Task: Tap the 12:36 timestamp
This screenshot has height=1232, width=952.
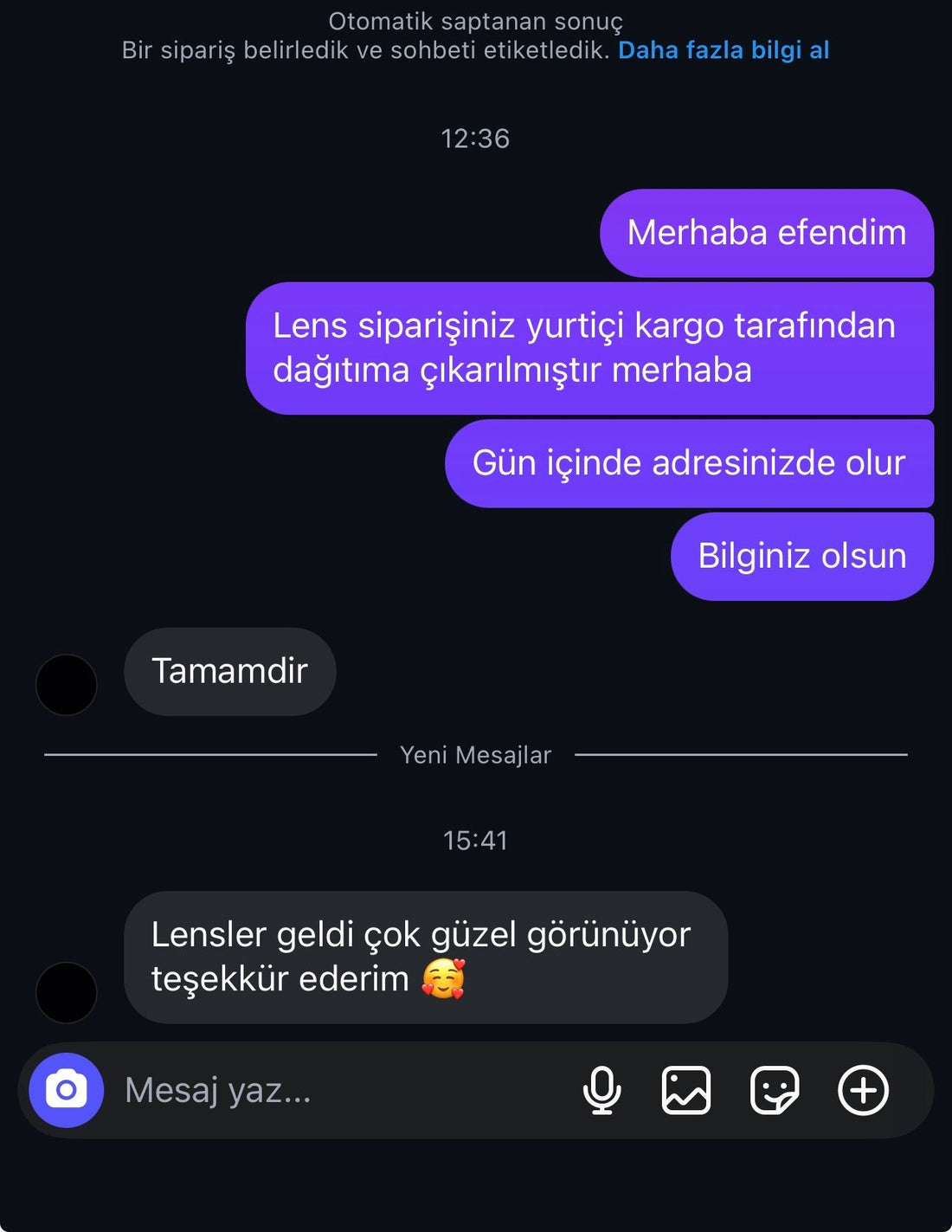Action: [476, 137]
